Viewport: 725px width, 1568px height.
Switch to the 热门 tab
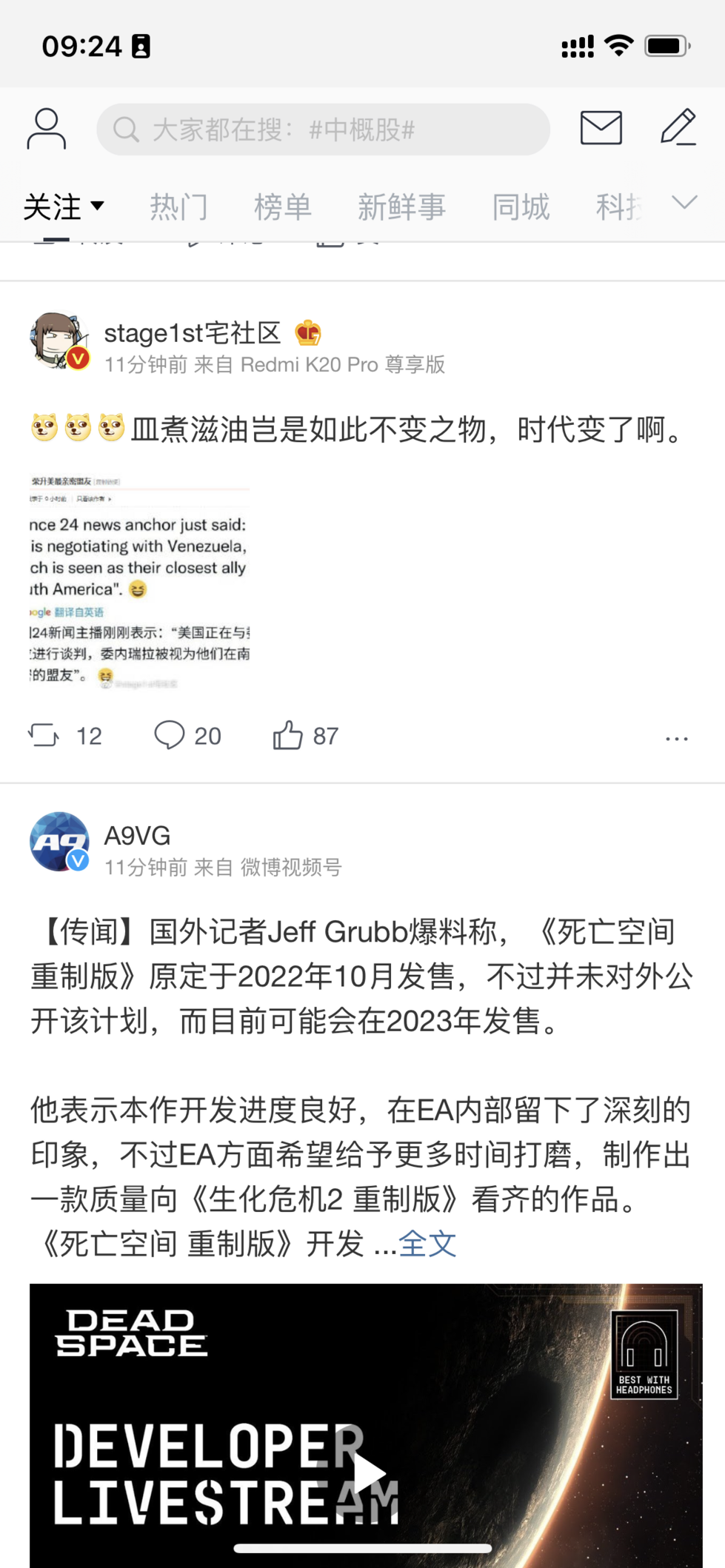coord(178,207)
